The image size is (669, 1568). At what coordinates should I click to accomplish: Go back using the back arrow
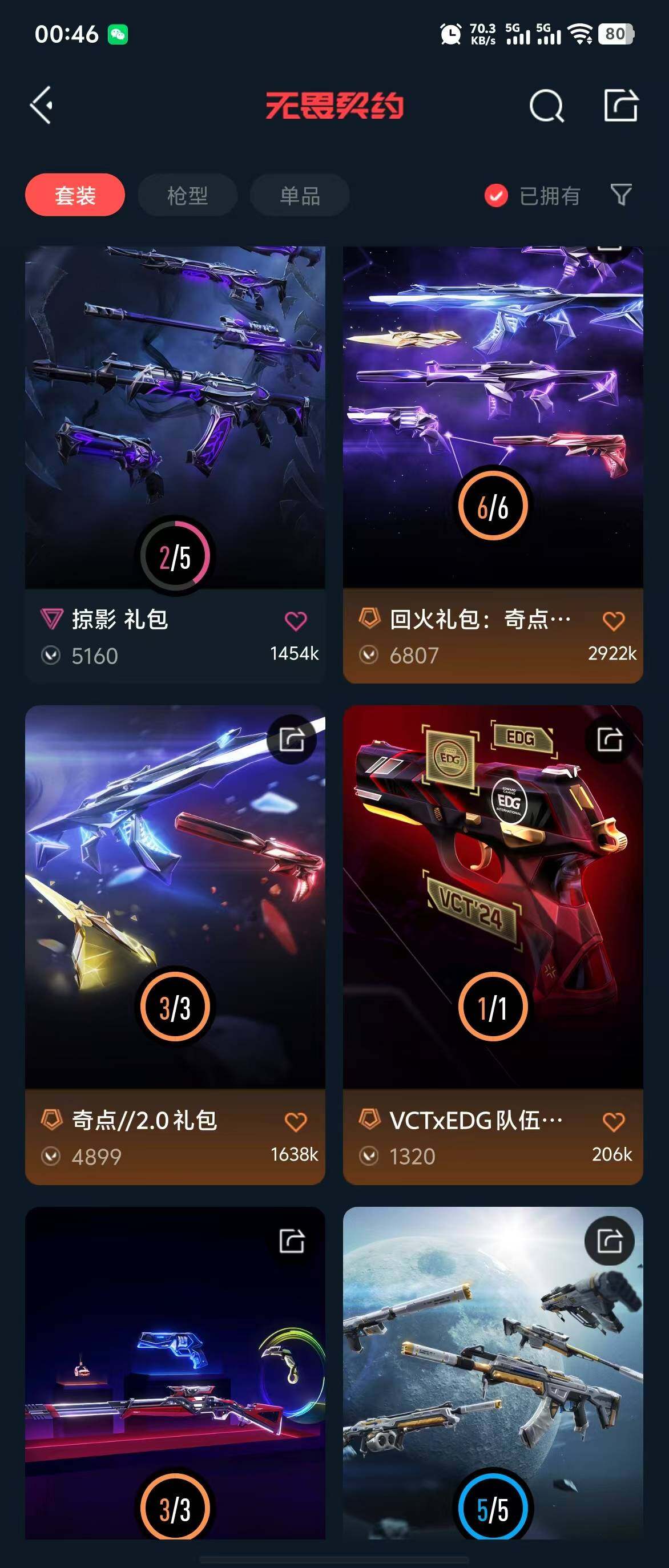click(x=42, y=106)
